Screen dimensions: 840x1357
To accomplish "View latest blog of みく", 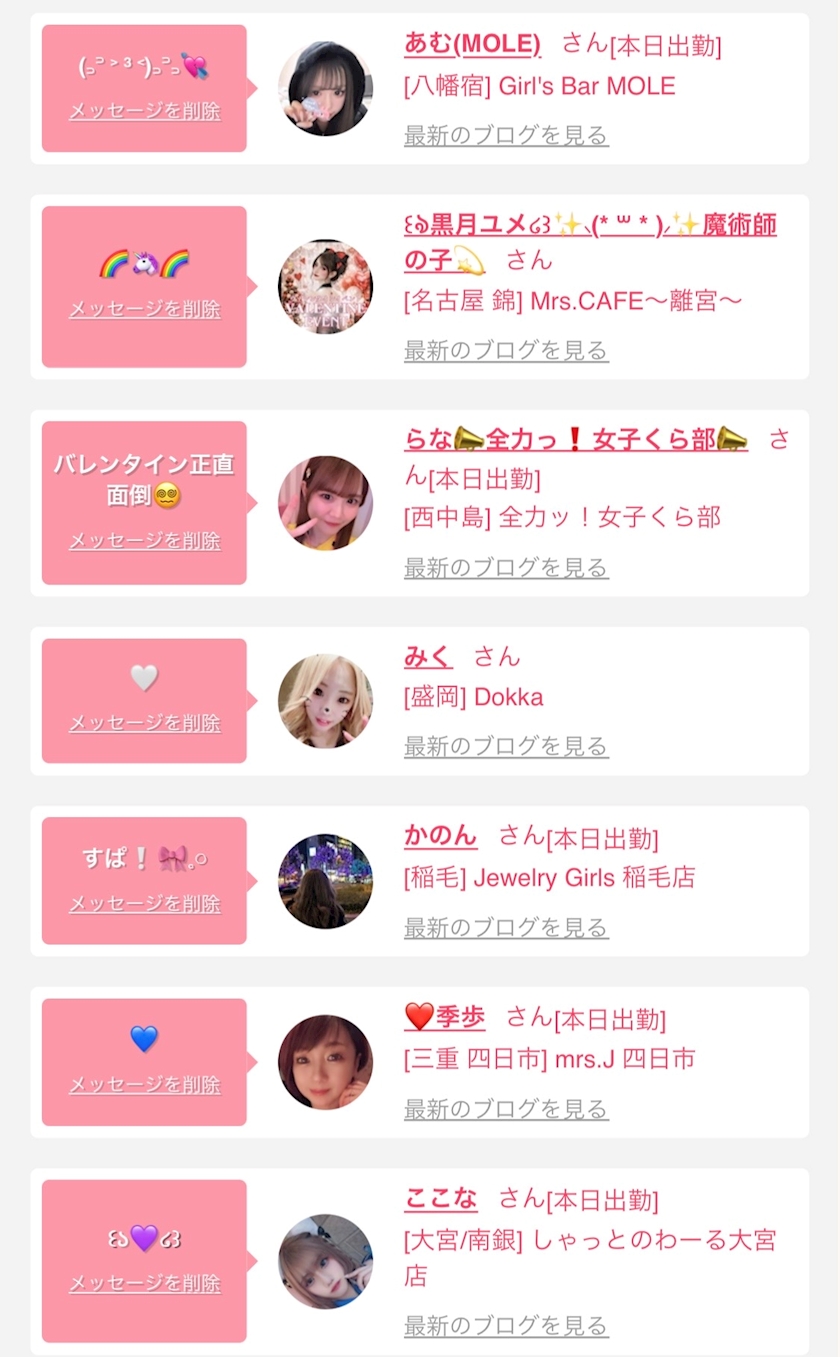I will [506, 746].
